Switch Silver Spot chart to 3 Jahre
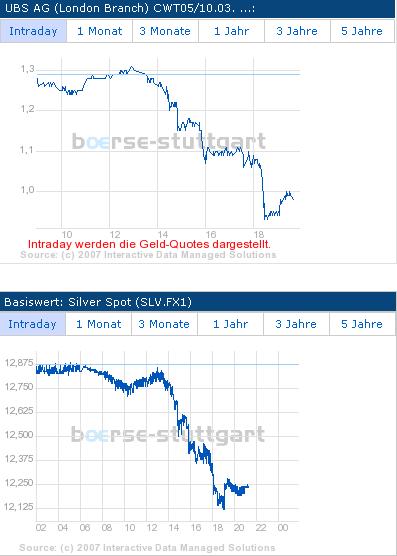Viewport: 397px width, 556px height. [x=296, y=324]
